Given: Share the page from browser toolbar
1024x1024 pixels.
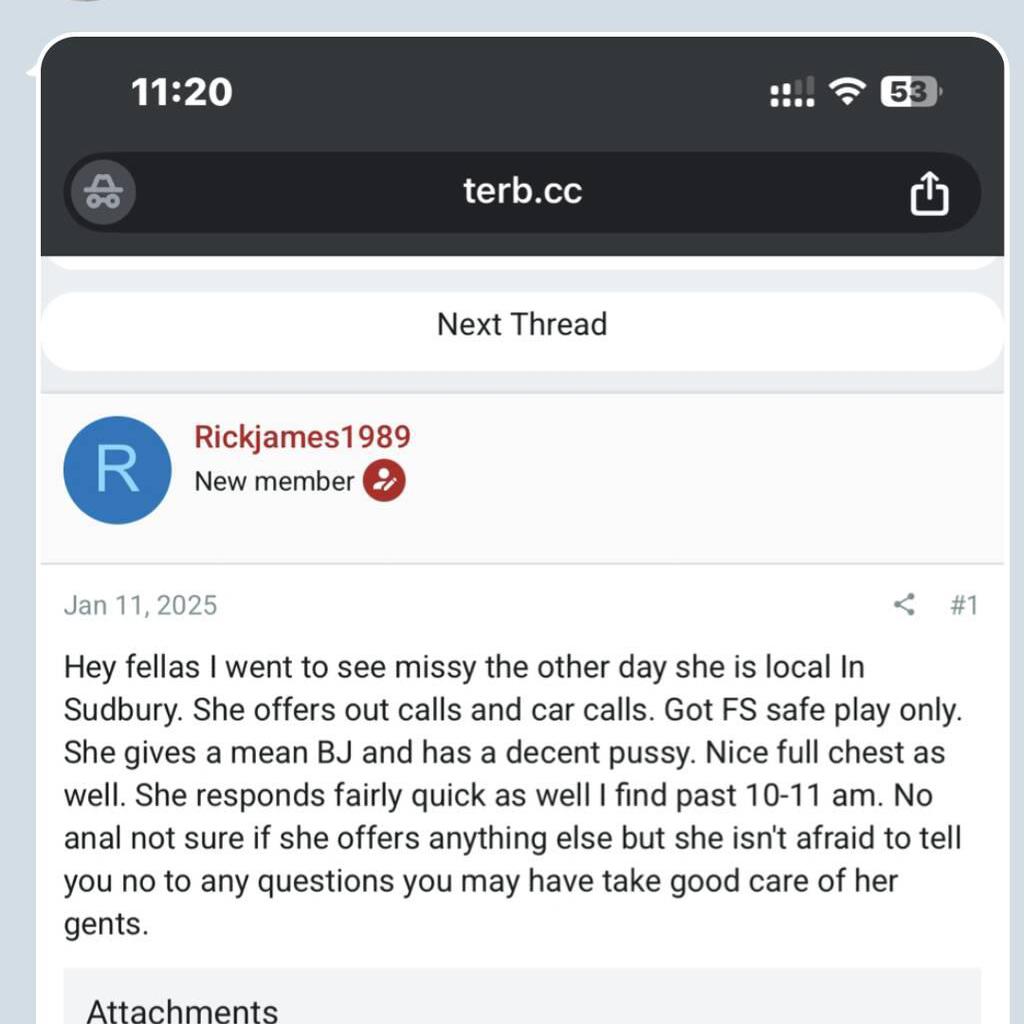Looking at the screenshot, I should point(928,193).
